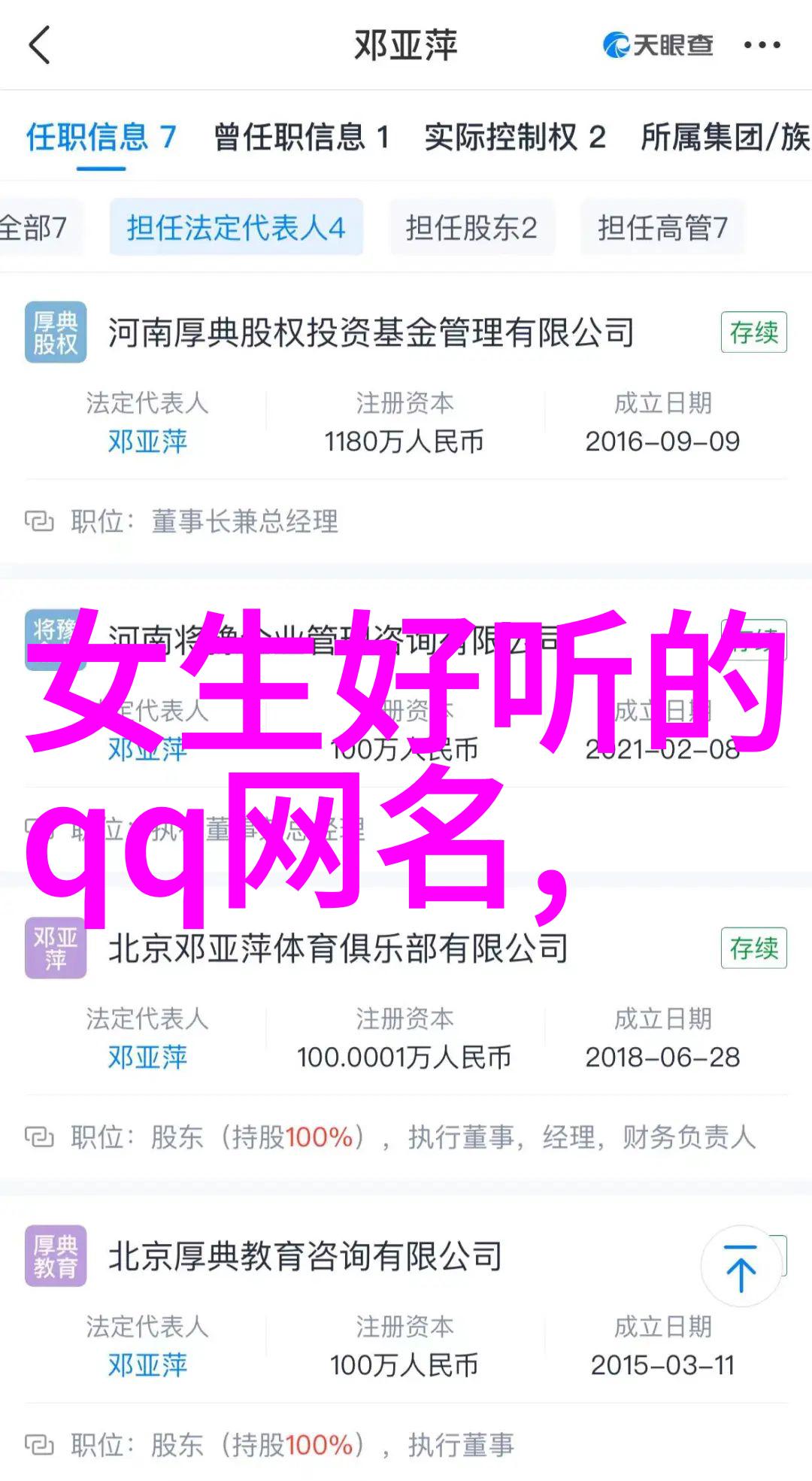Open 北京厚典教育咨询有限公司 company card
Image resolution: width=812 pixels, height=1481 pixels.
(305, 1256)
